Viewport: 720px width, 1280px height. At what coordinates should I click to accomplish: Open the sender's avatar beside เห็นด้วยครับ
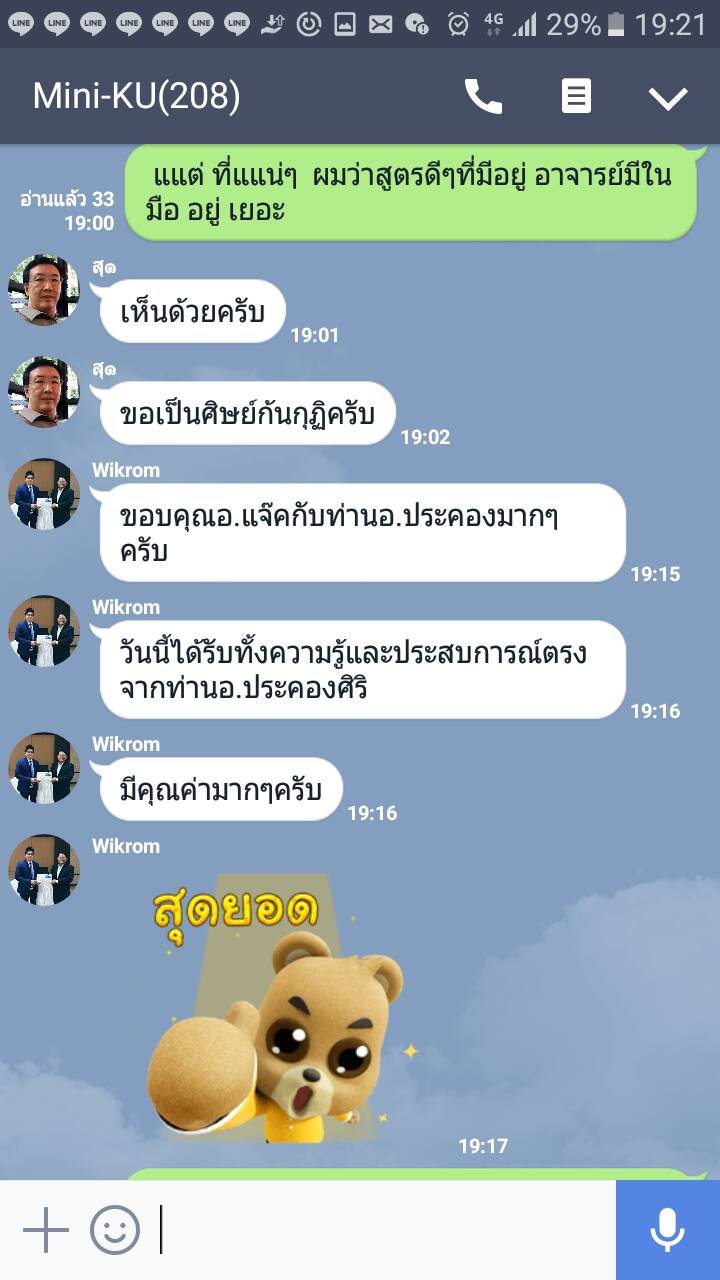click(x=44, y=290)
